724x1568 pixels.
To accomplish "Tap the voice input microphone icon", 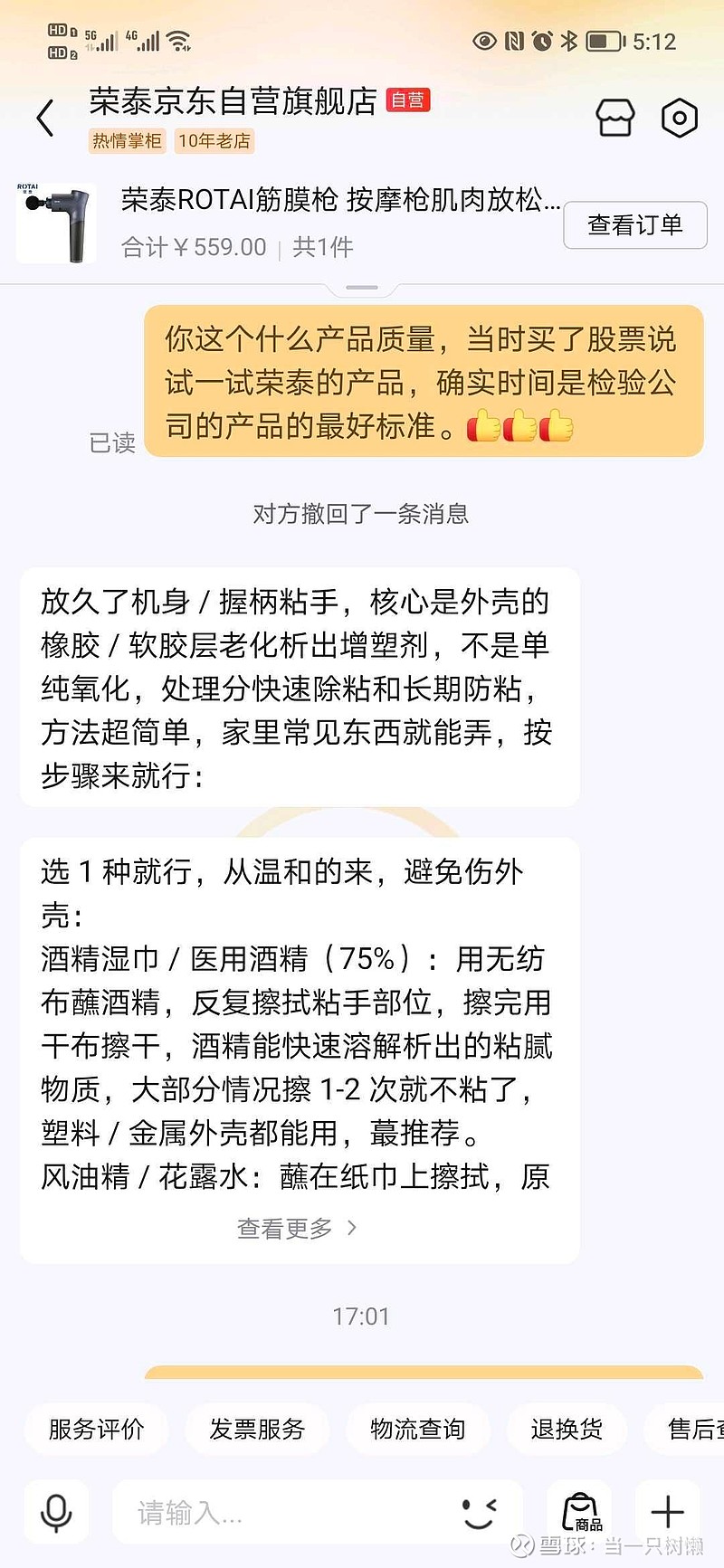I will pos(57,1512).
